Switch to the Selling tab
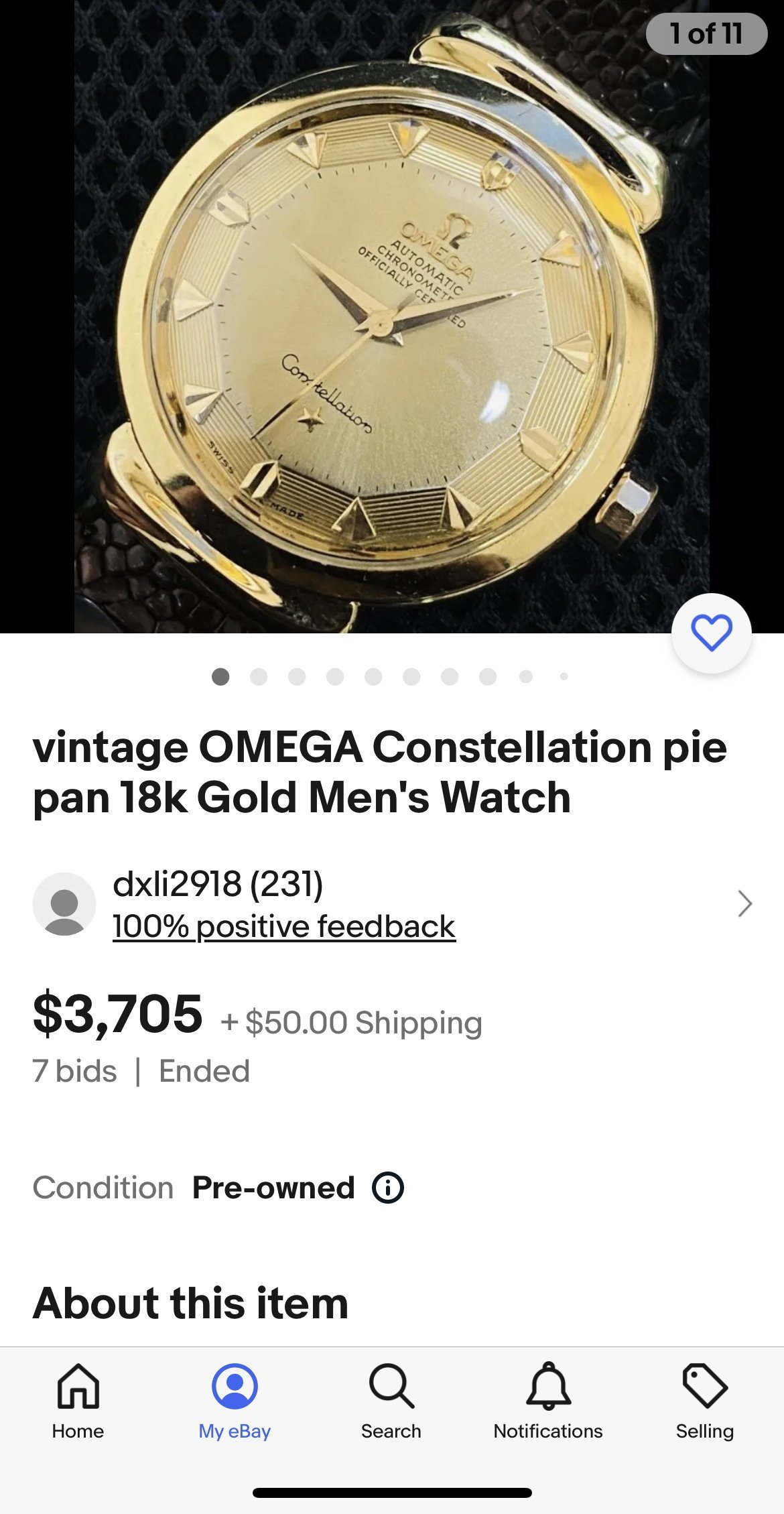Image resolution: width=784 pixels, height=1514 pixels. pos(705,1401)
